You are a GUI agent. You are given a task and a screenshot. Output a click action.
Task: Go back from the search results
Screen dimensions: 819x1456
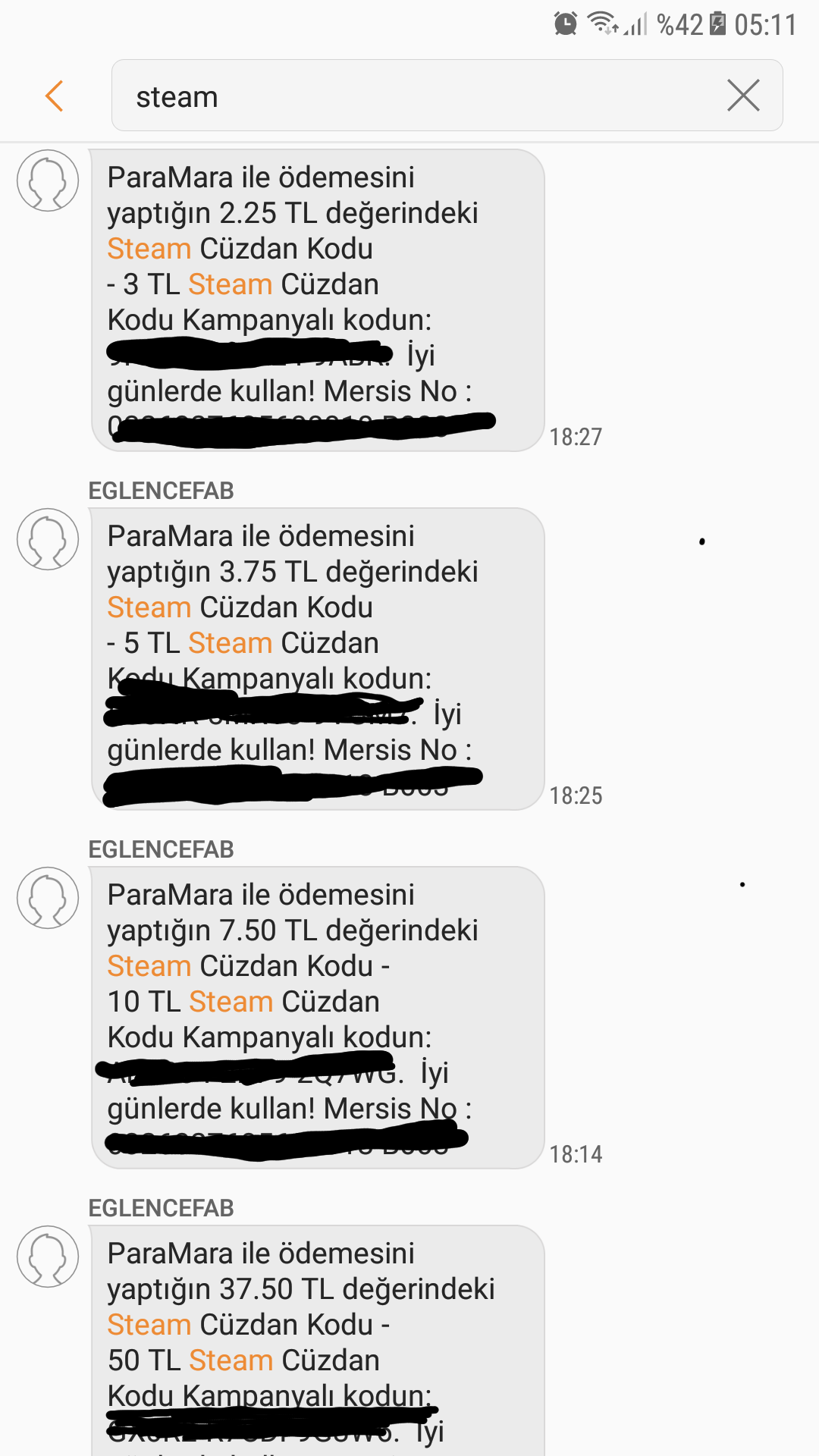(x=54, y=96)
